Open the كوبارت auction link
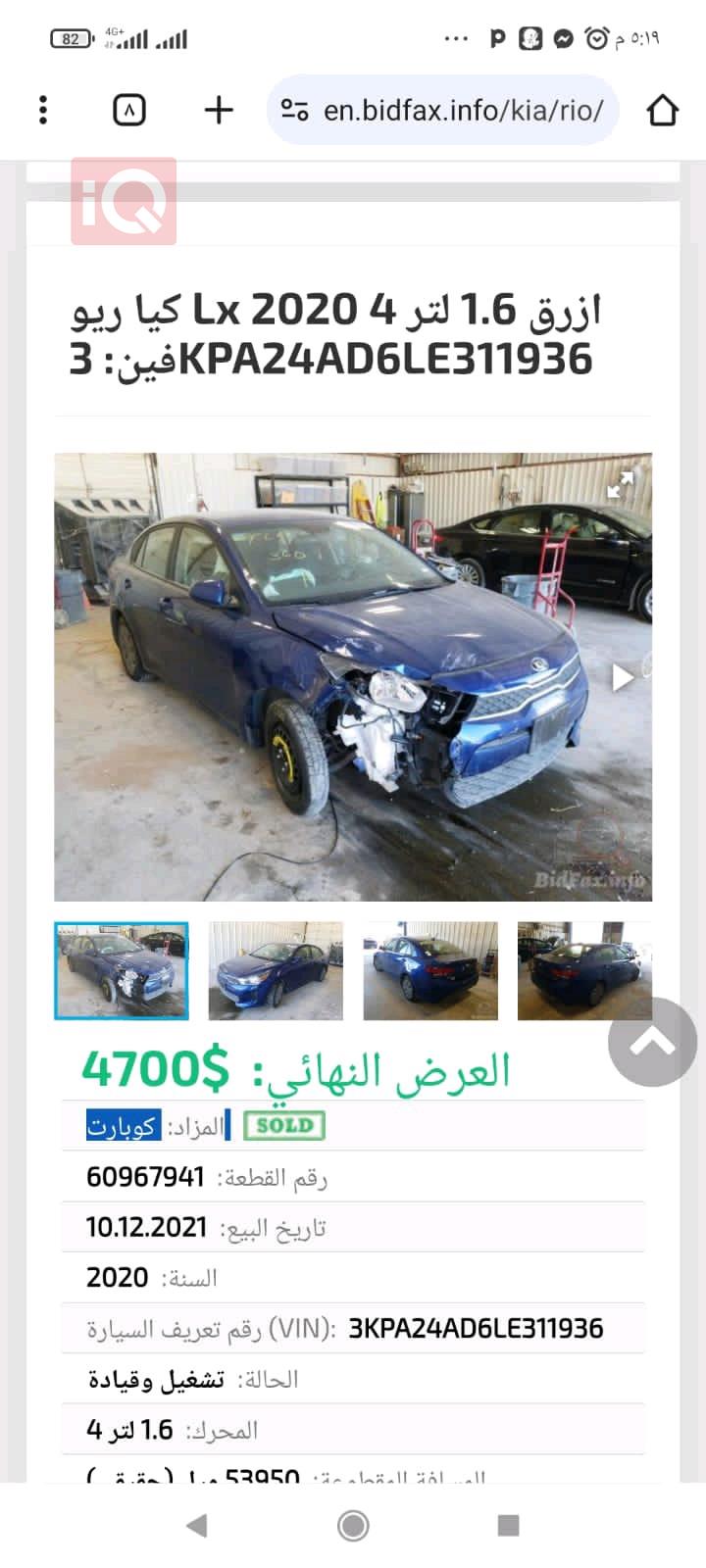This screenshot has width=706, height=1568. tap(123, 1127)
